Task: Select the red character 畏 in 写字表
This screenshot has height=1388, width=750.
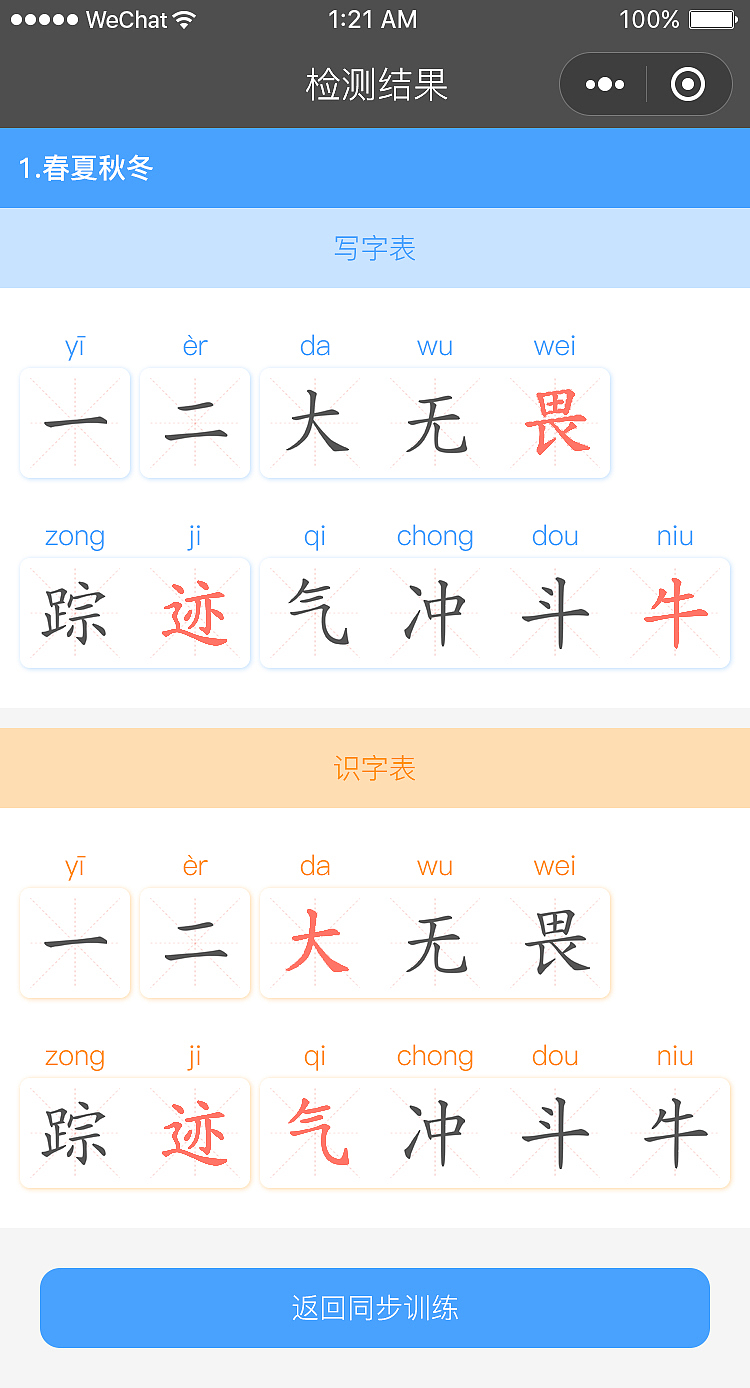Action: 555,422
